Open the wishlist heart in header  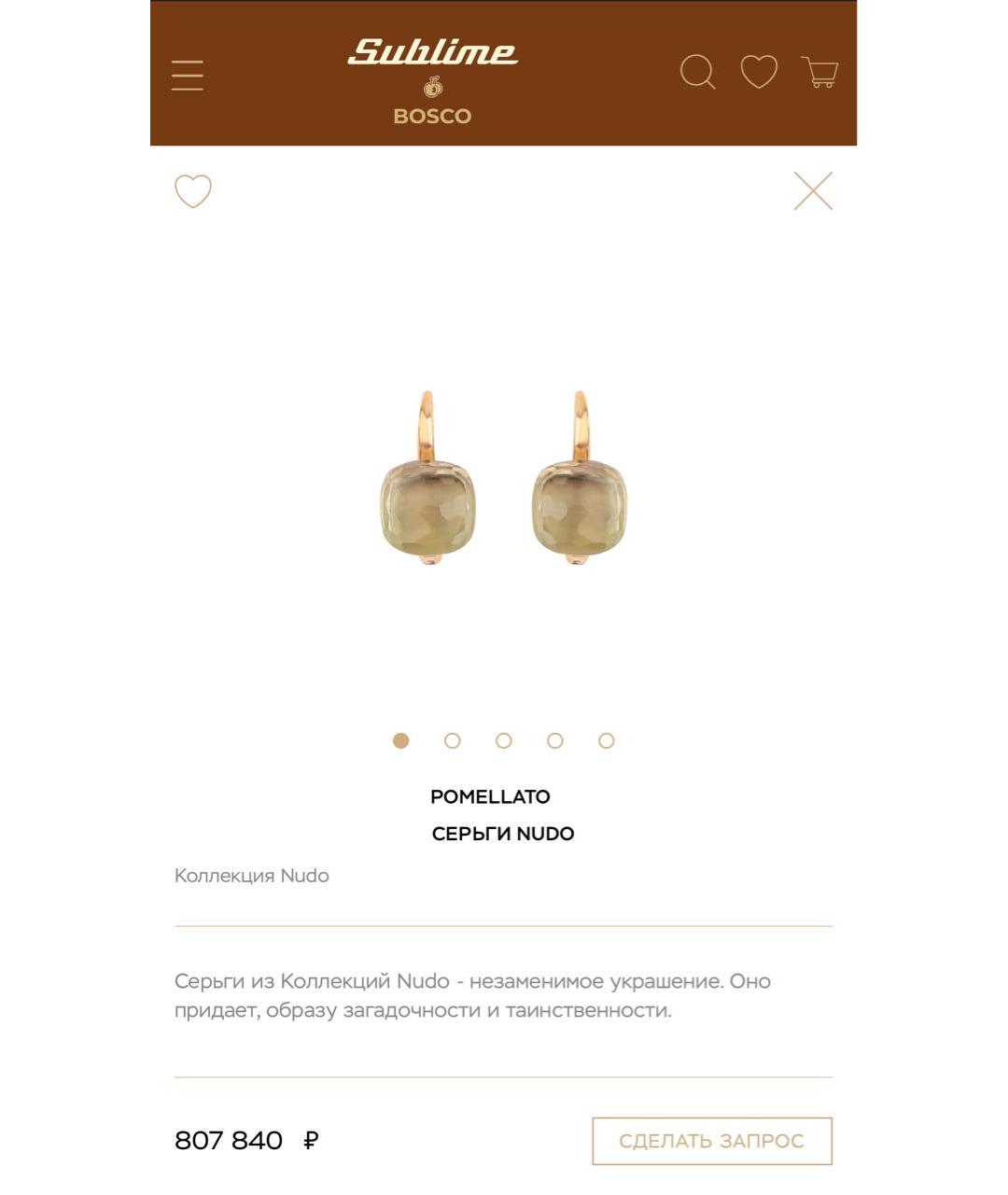click(x=759, y=72)
